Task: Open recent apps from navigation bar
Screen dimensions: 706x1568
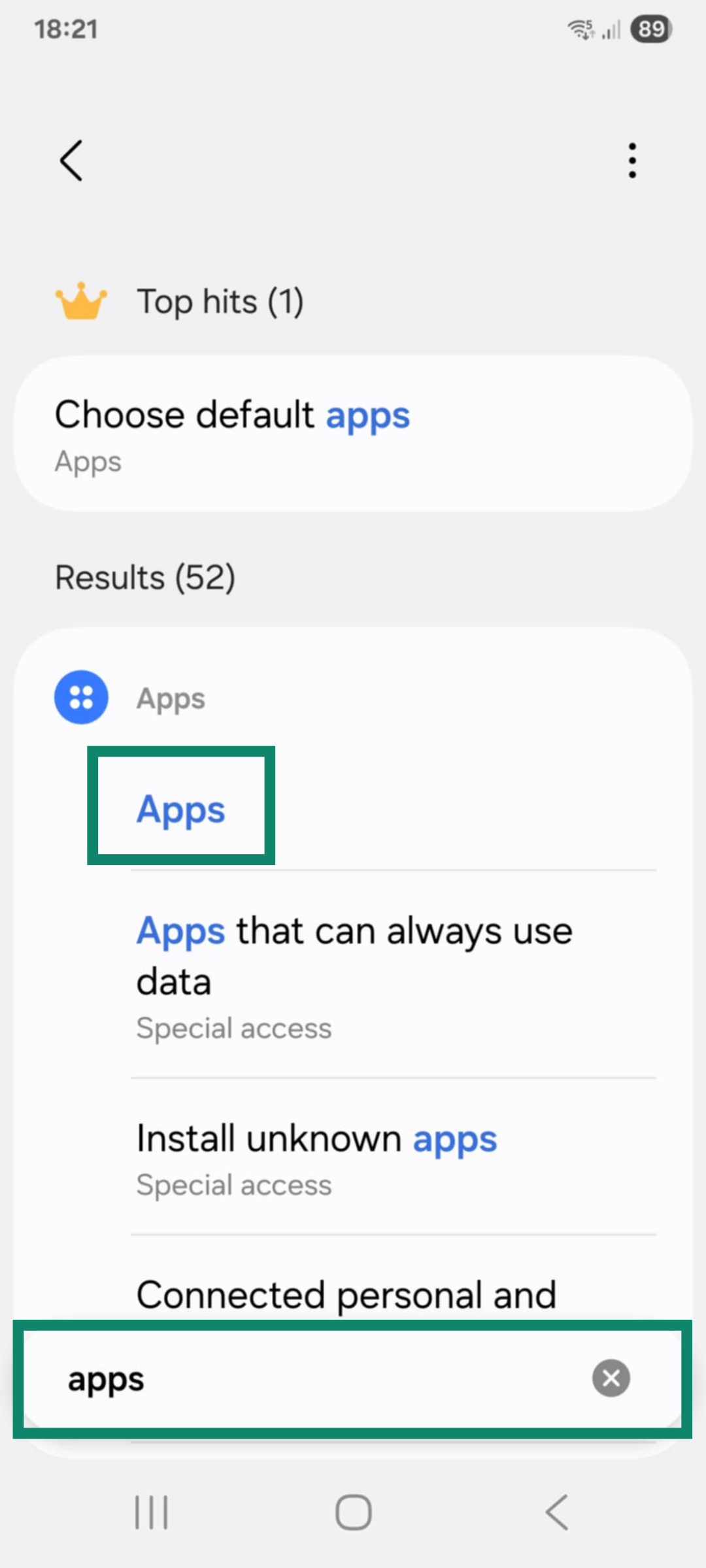Action: tap(151, 1512)
